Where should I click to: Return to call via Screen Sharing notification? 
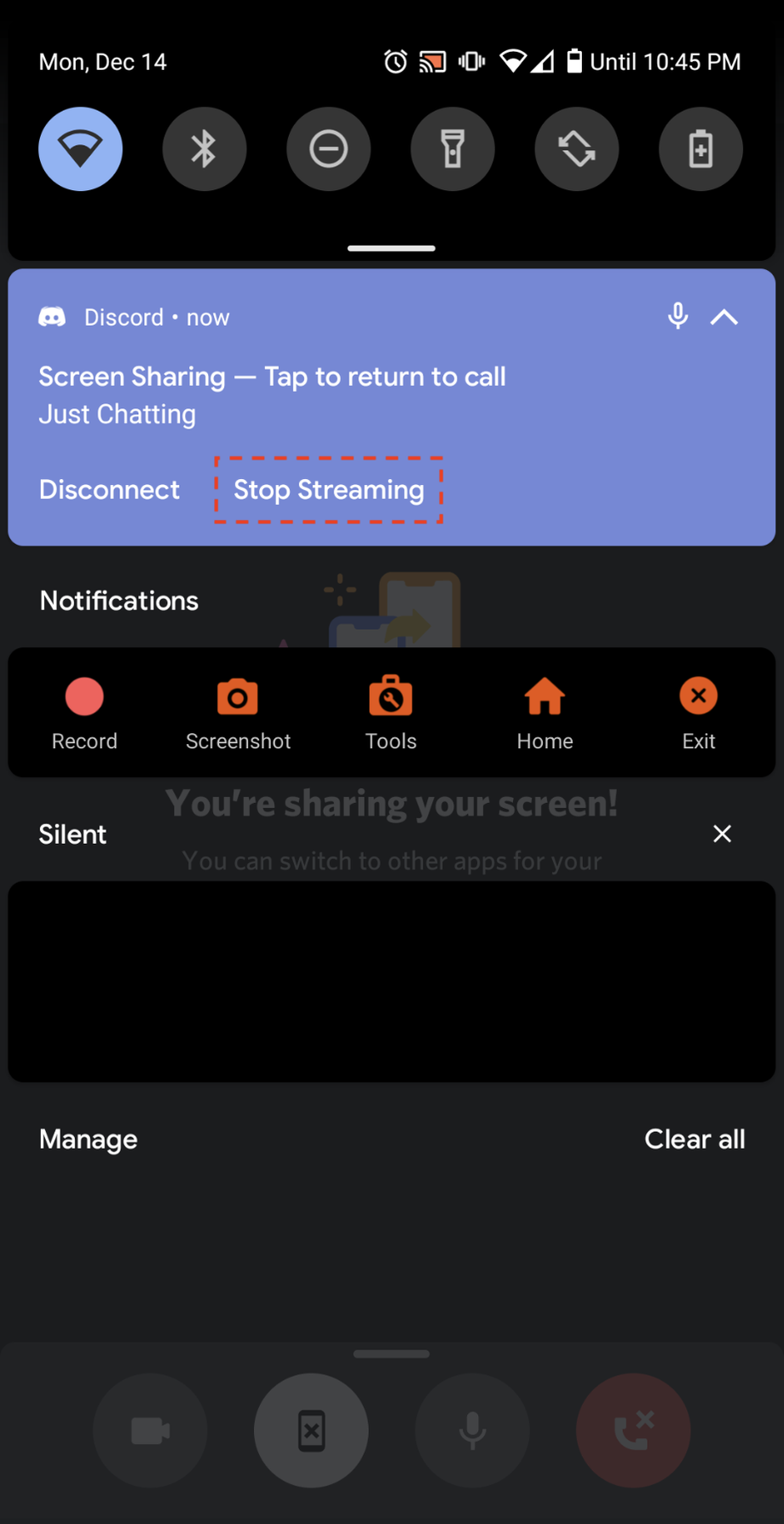[x=273, y=377]
